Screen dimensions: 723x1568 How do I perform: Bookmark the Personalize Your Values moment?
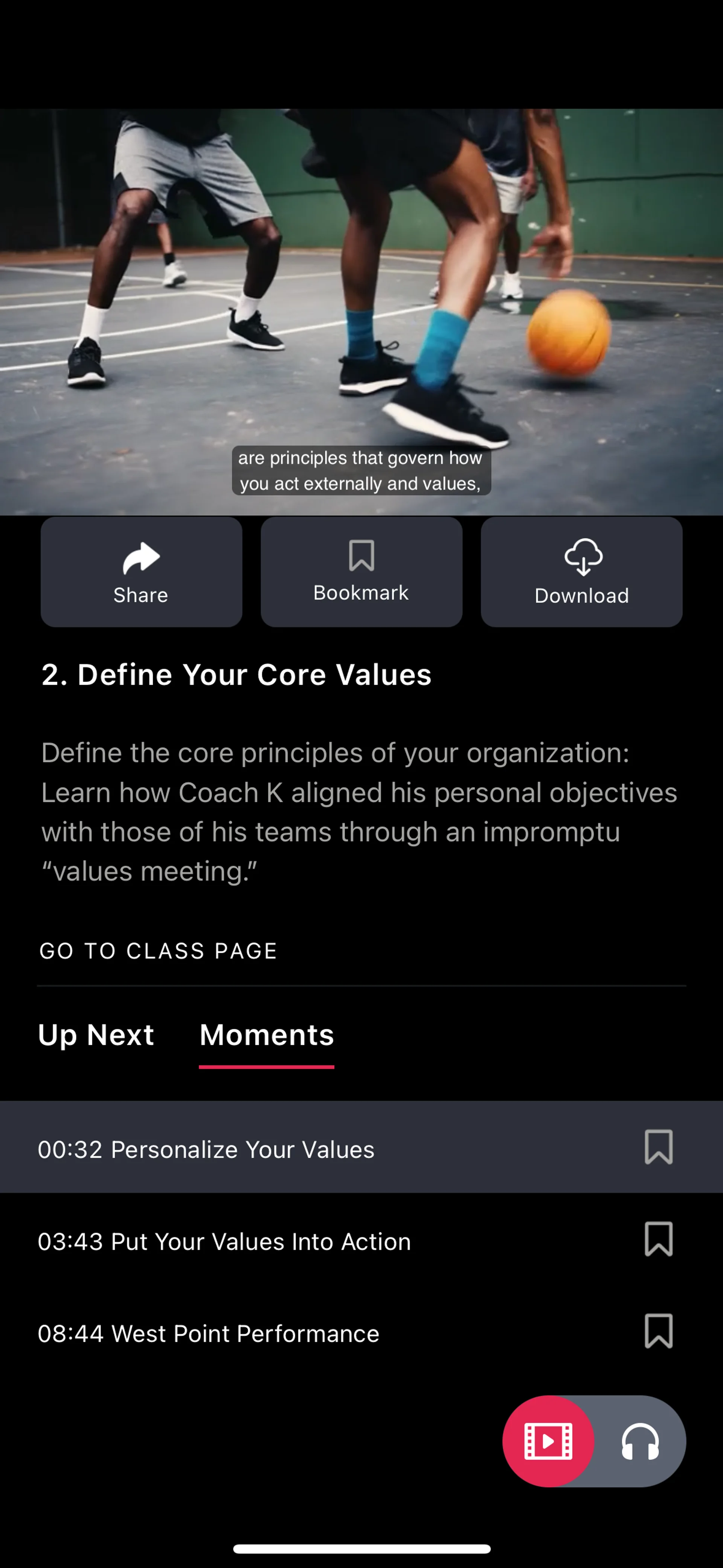pyautogui.click(x=659, y=1148)
